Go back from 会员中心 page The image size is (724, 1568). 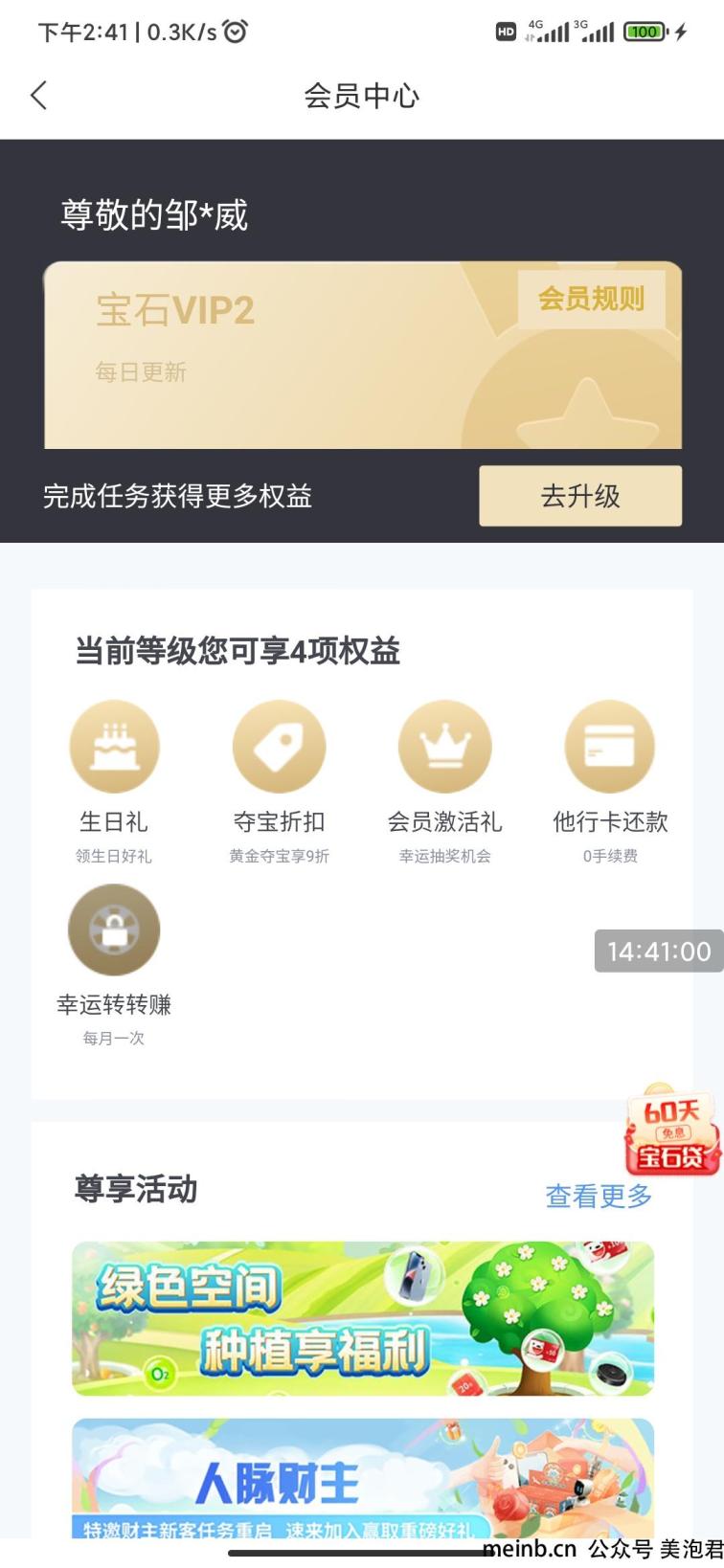click(x=38, y=96)
